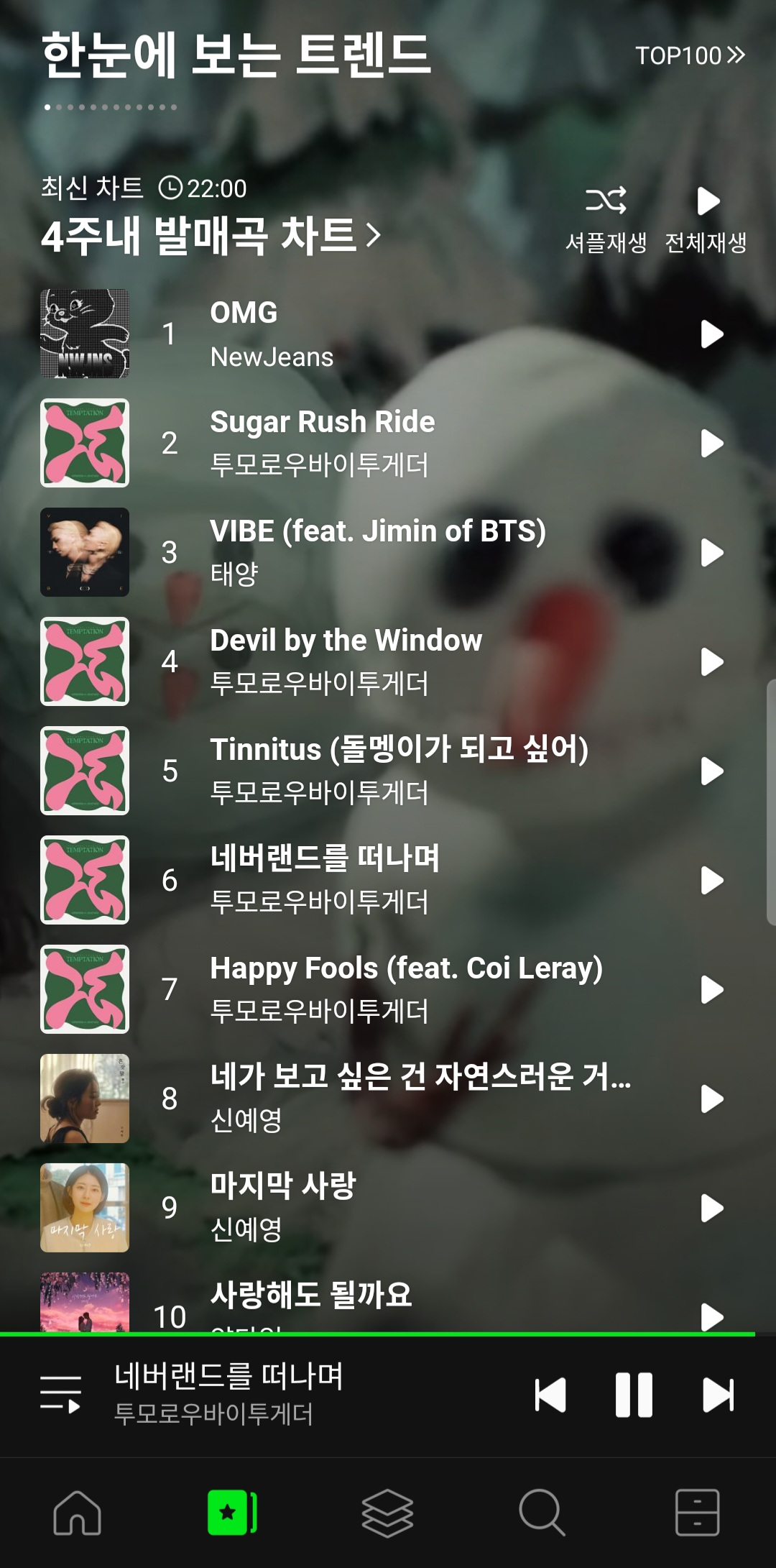Open the TOP100 chart link
This screenshot has height=1568, width=776.
tap(690, 55)
